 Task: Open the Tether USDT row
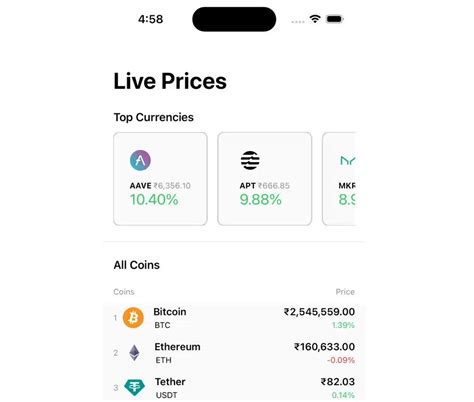234,387
